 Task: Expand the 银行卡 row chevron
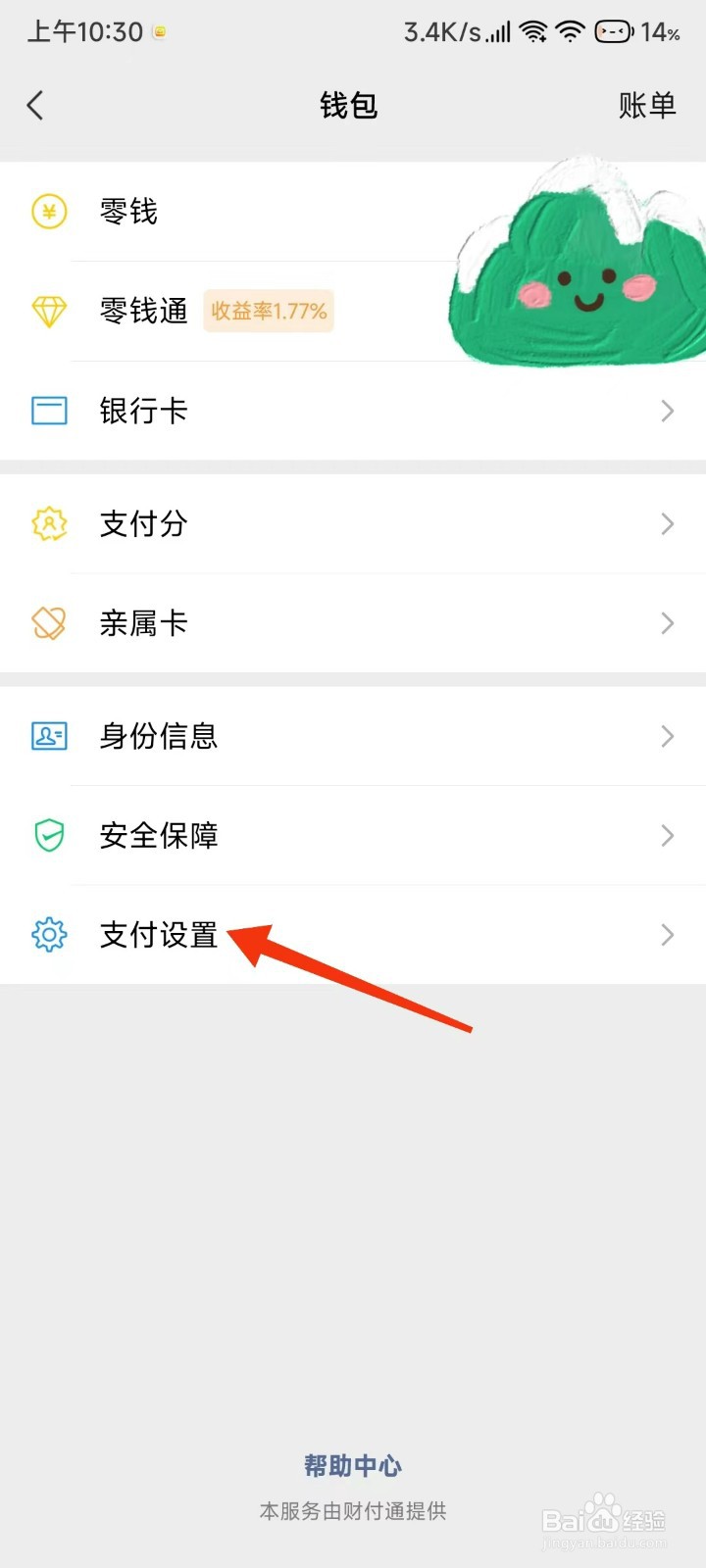tap(667, 411)
